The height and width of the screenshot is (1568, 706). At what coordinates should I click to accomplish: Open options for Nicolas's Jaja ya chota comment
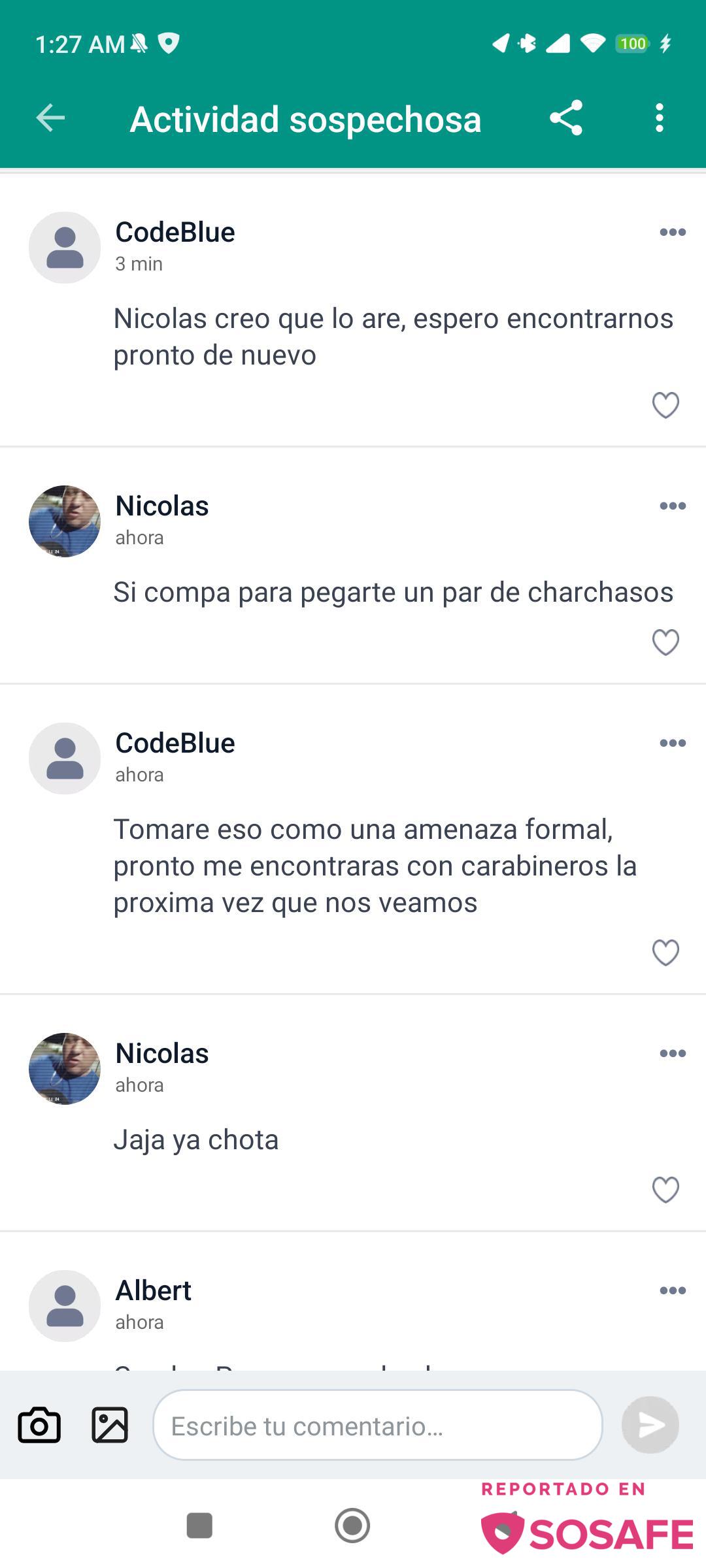(672, 1053)
